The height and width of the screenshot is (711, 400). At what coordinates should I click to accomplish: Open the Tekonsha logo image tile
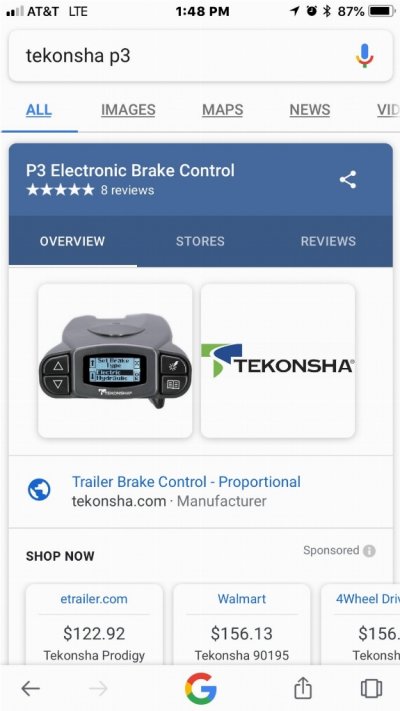coord(278,360)
